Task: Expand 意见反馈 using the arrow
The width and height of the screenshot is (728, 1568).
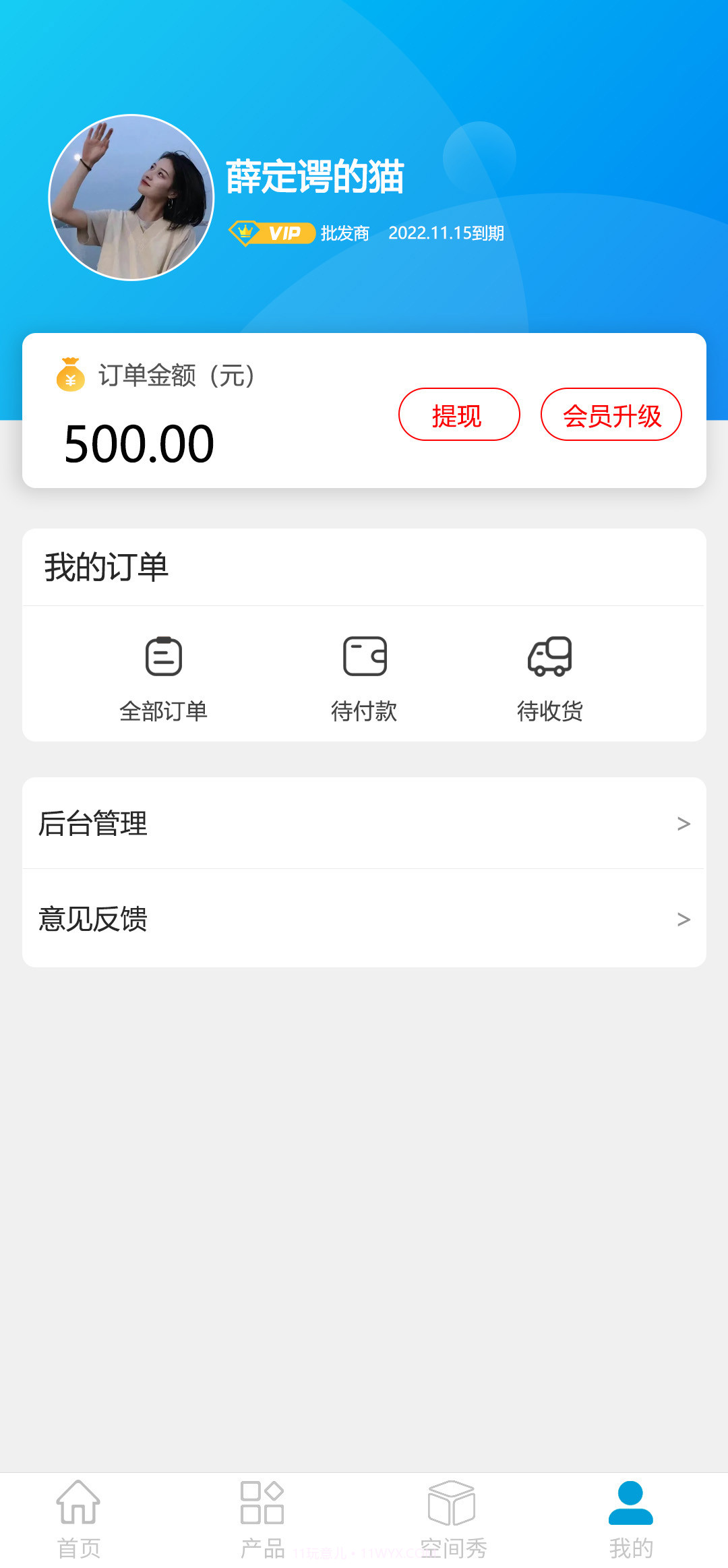Action: [683, 918]
